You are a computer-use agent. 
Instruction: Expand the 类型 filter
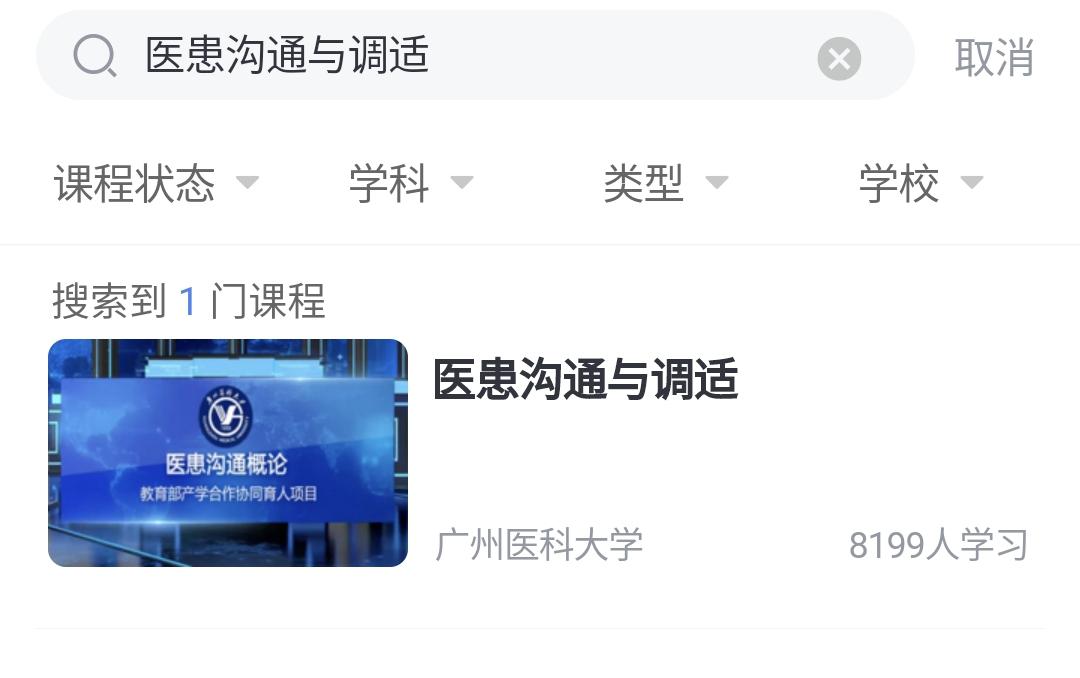tap(665, 184)
